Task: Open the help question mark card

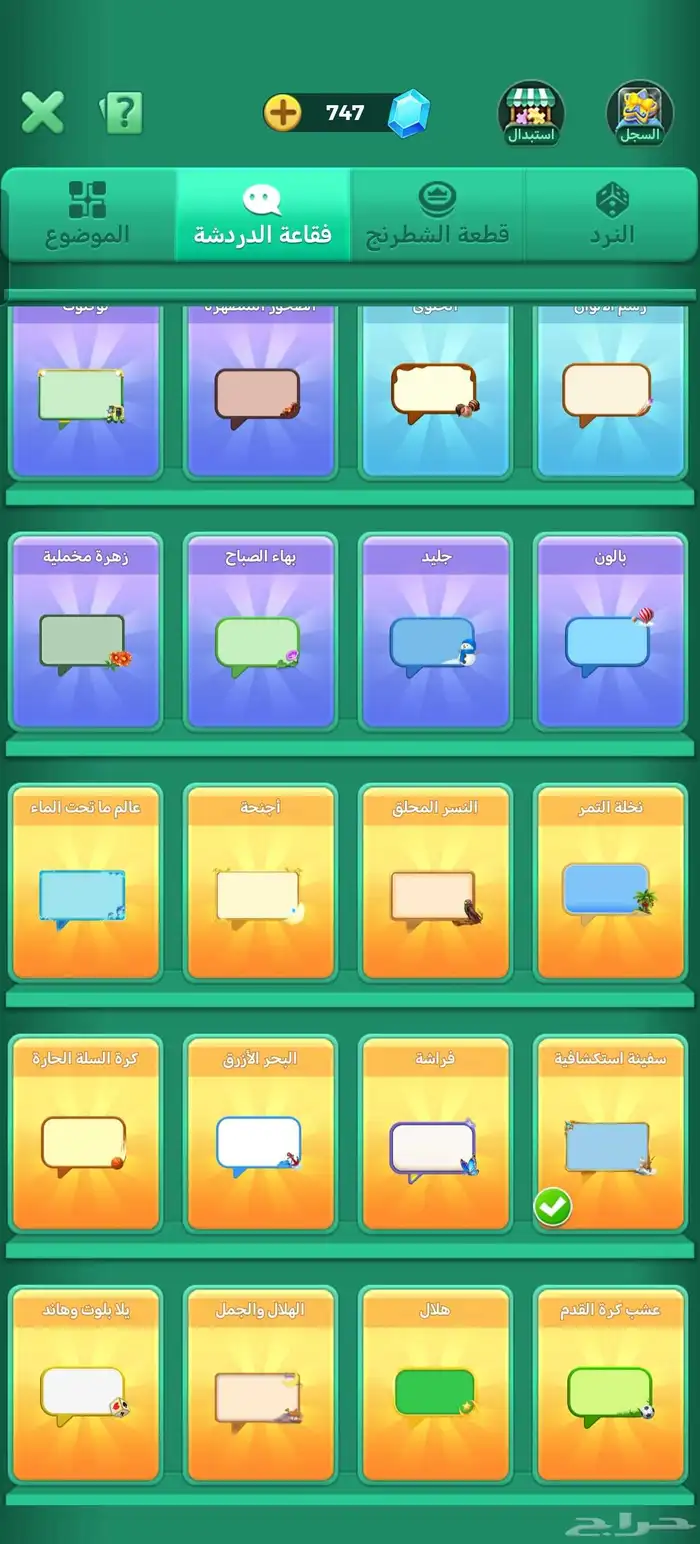Action: (122, 113)
